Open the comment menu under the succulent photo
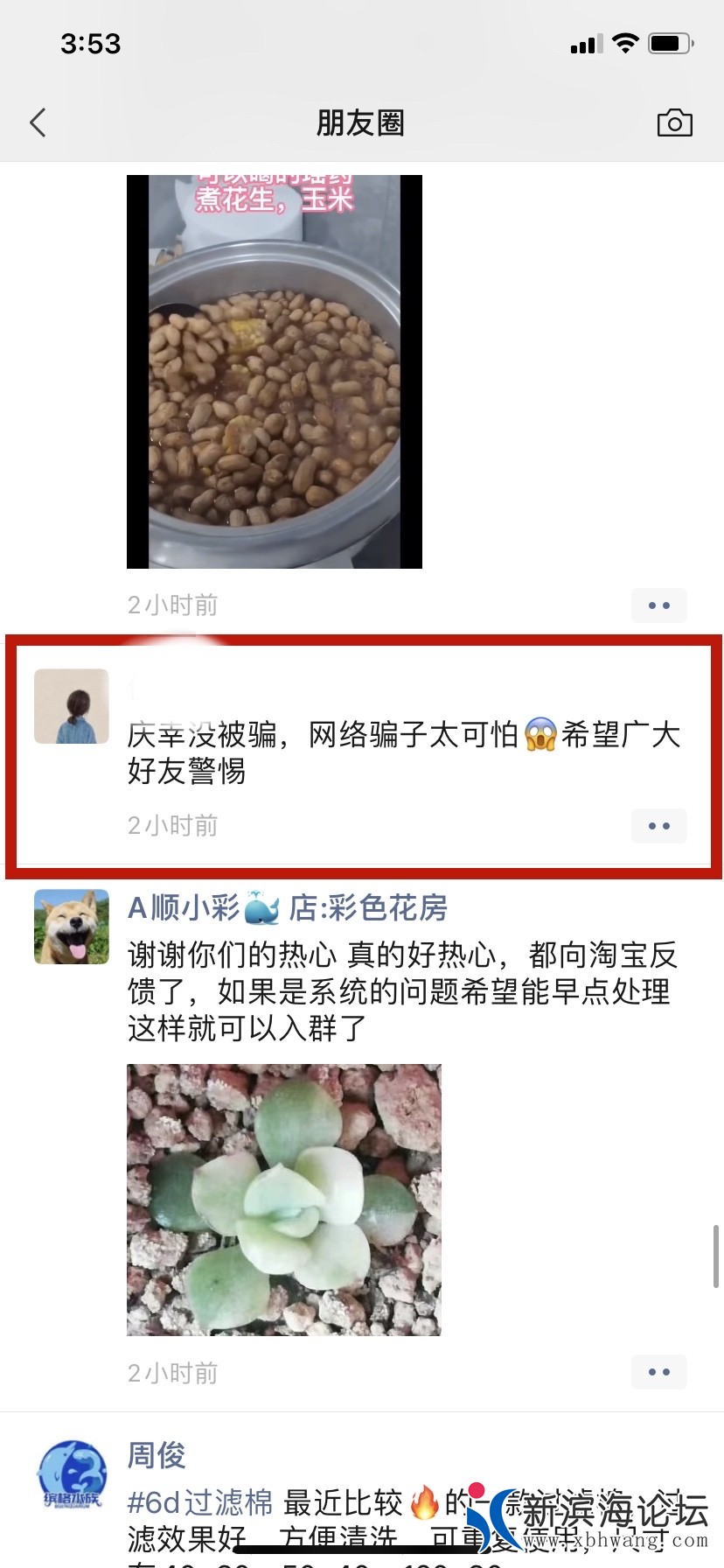 pyautogui.click(x=658, y=1372)
